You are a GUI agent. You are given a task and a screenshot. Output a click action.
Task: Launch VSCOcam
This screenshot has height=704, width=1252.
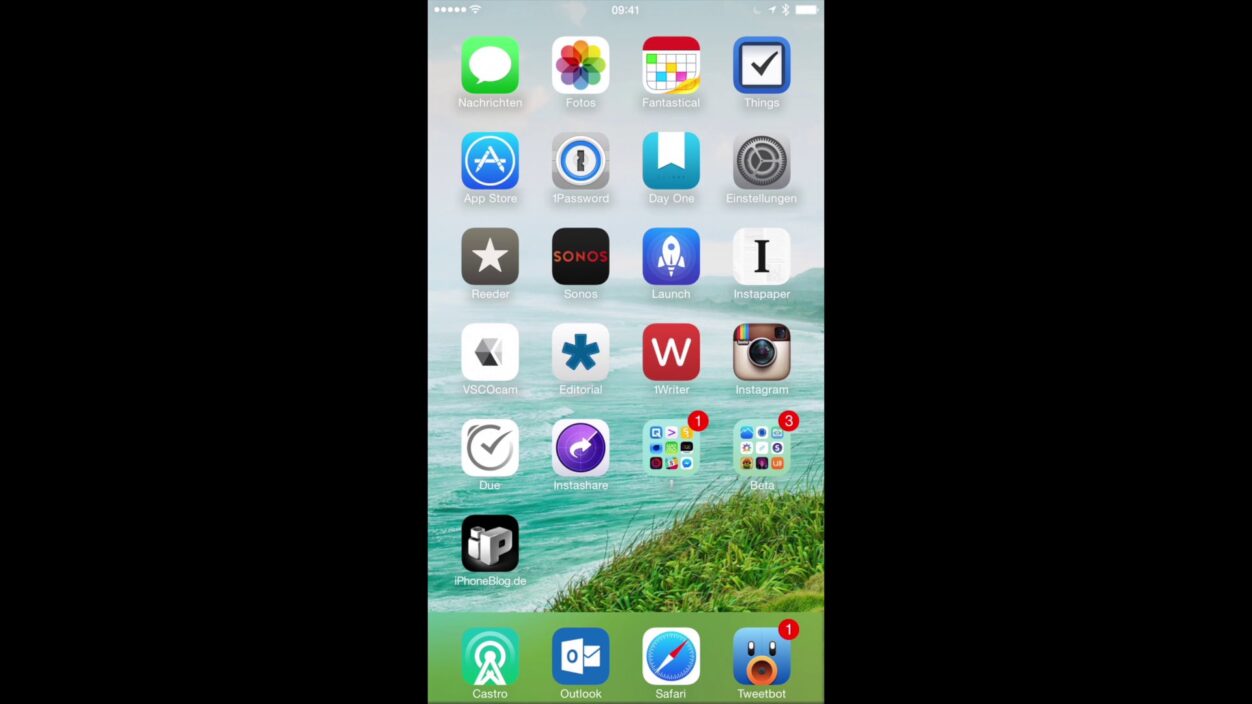490,352
